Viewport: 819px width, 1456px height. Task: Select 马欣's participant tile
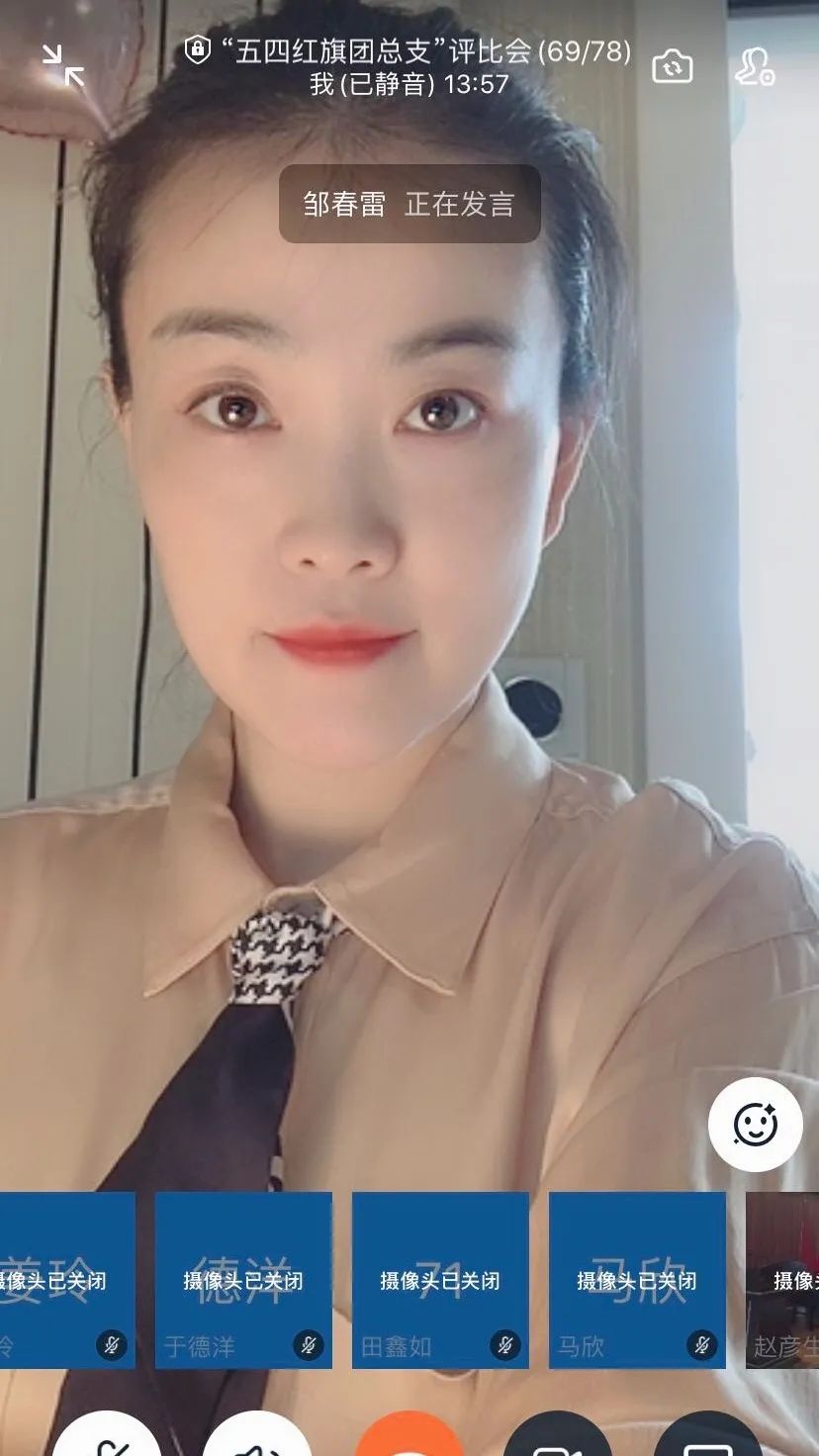point(637,1280)
